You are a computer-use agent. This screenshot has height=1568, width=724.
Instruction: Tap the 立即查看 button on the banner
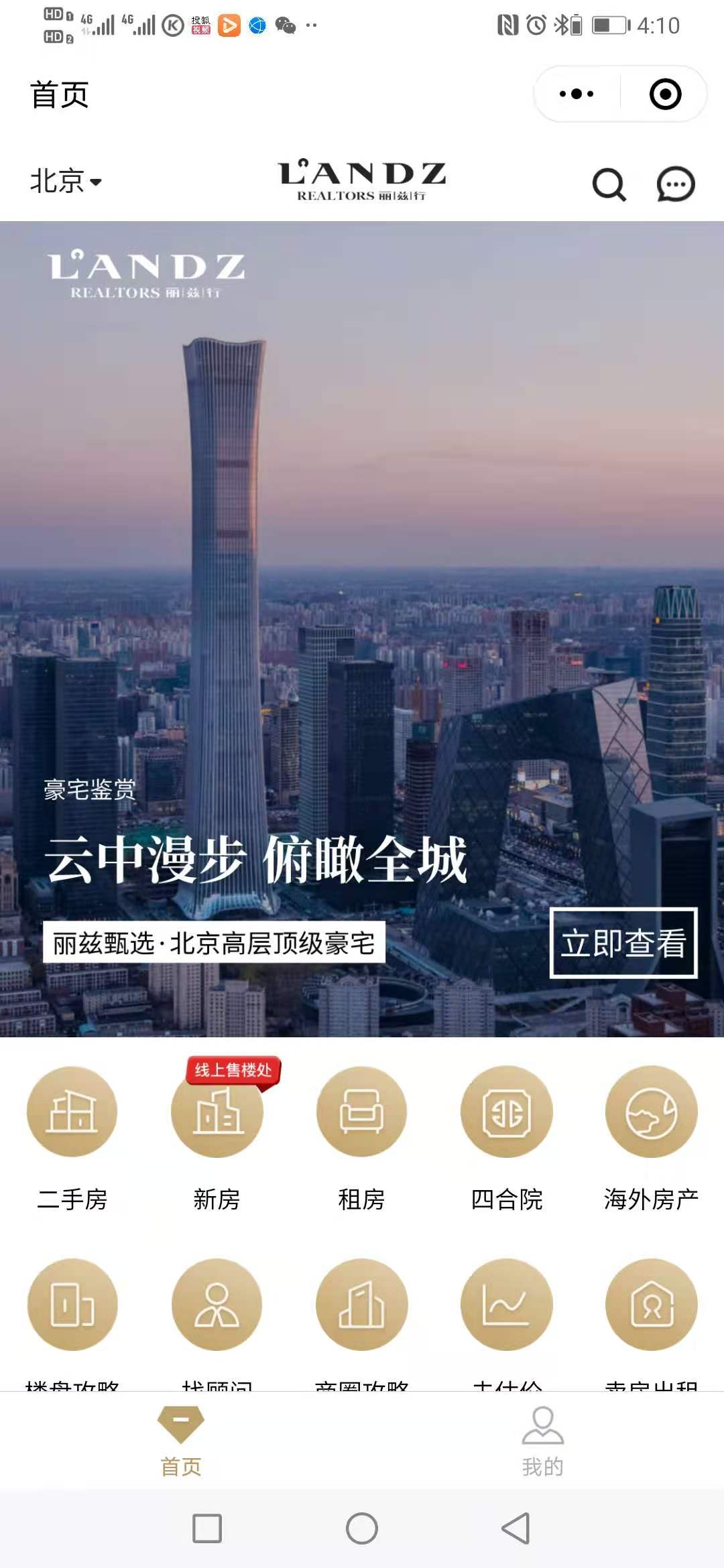(x=623, y=943)
